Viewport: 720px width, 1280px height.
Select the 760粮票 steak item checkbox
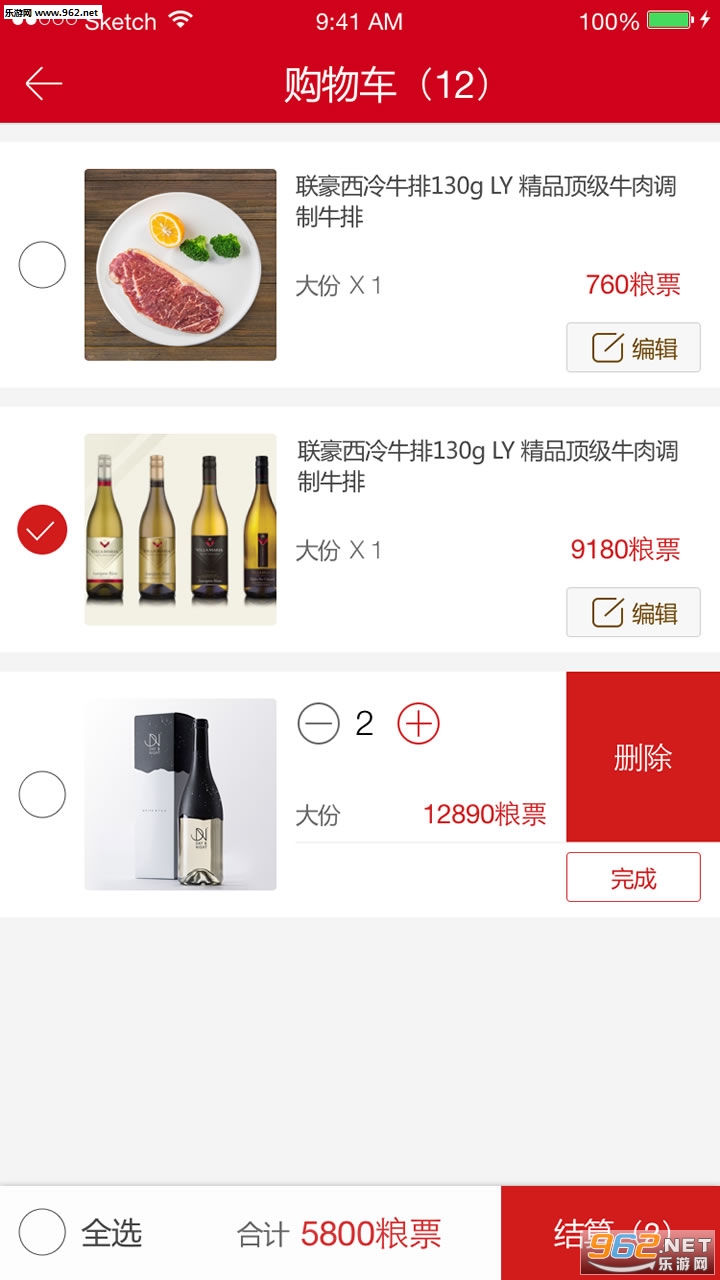coord(42,265)
